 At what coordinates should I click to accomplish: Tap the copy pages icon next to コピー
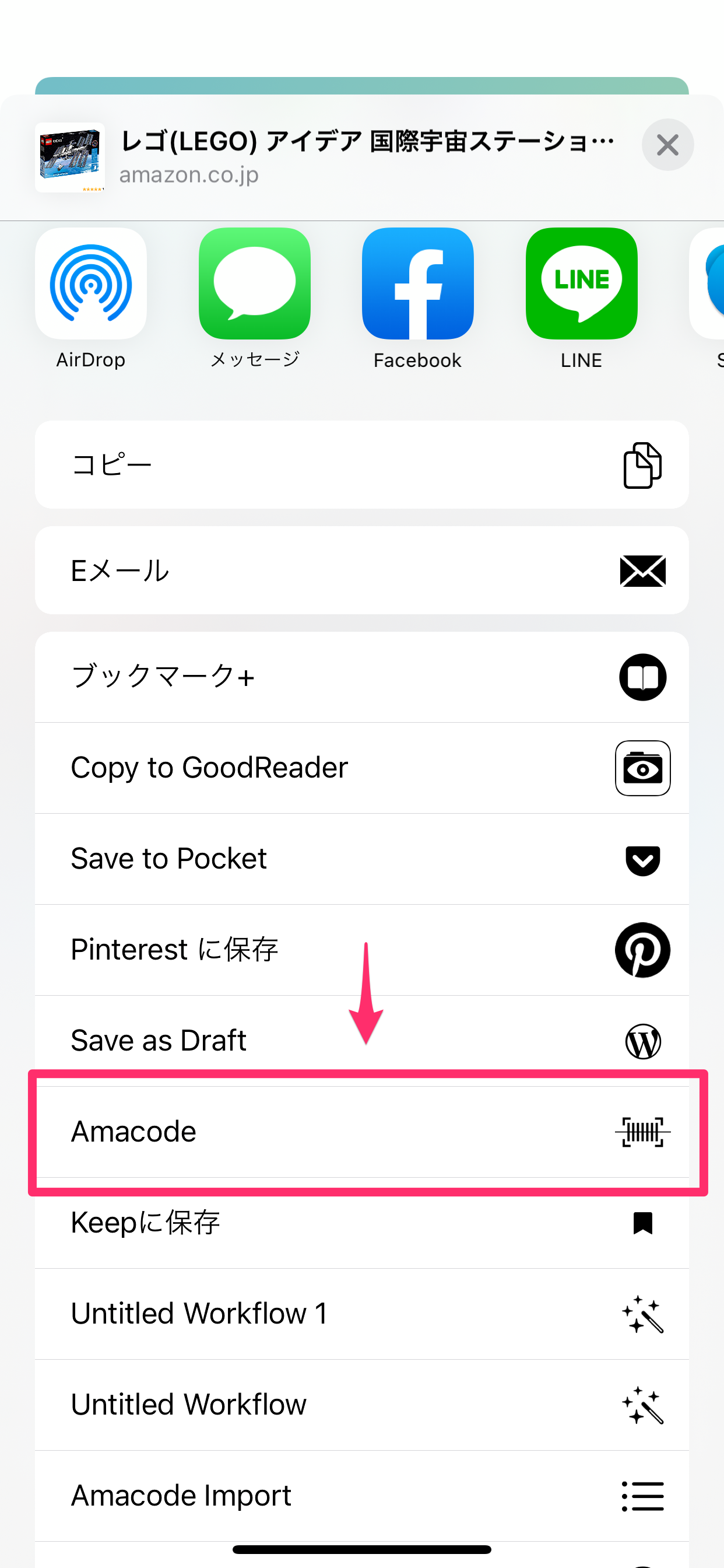642,464
